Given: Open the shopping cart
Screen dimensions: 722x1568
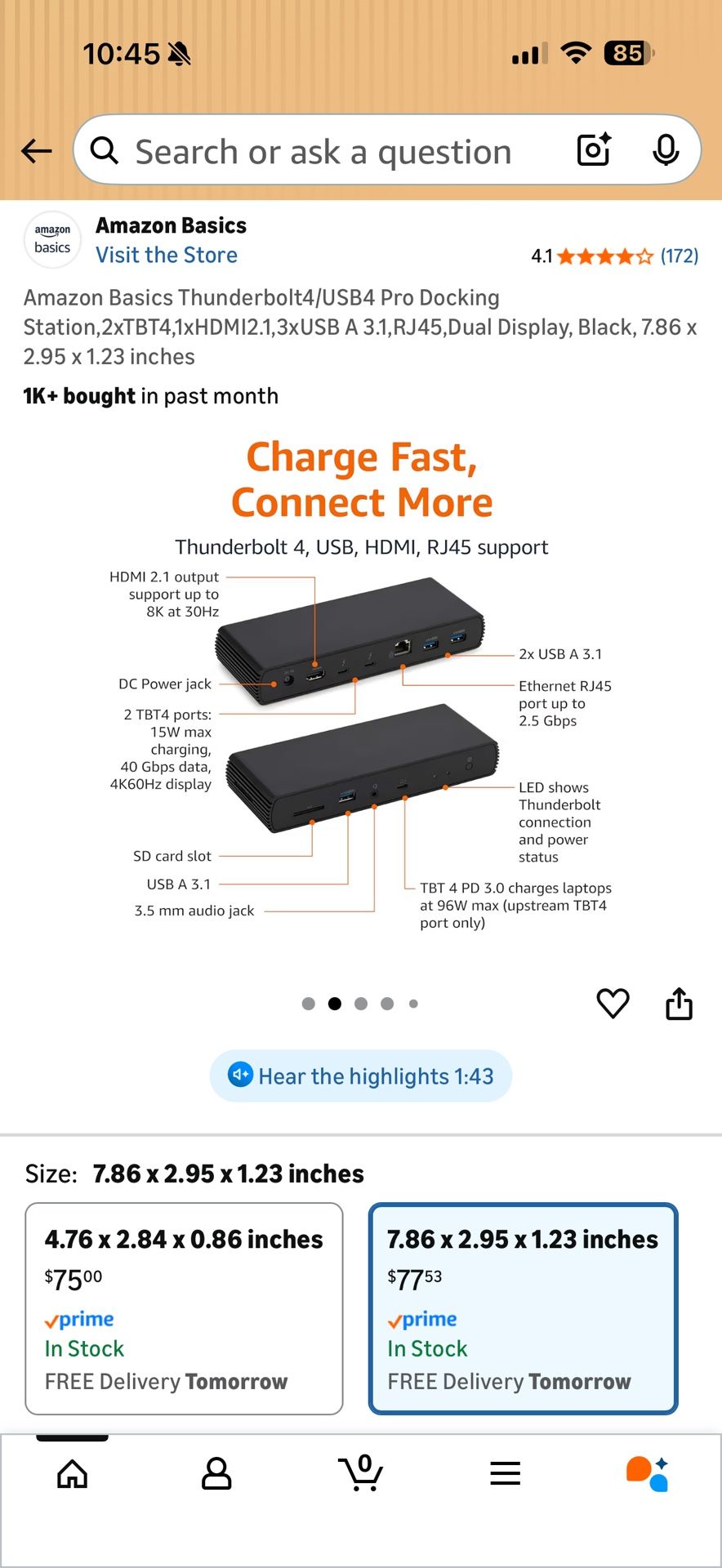Looking at the screenshot, I should [x=362, y=1473].
